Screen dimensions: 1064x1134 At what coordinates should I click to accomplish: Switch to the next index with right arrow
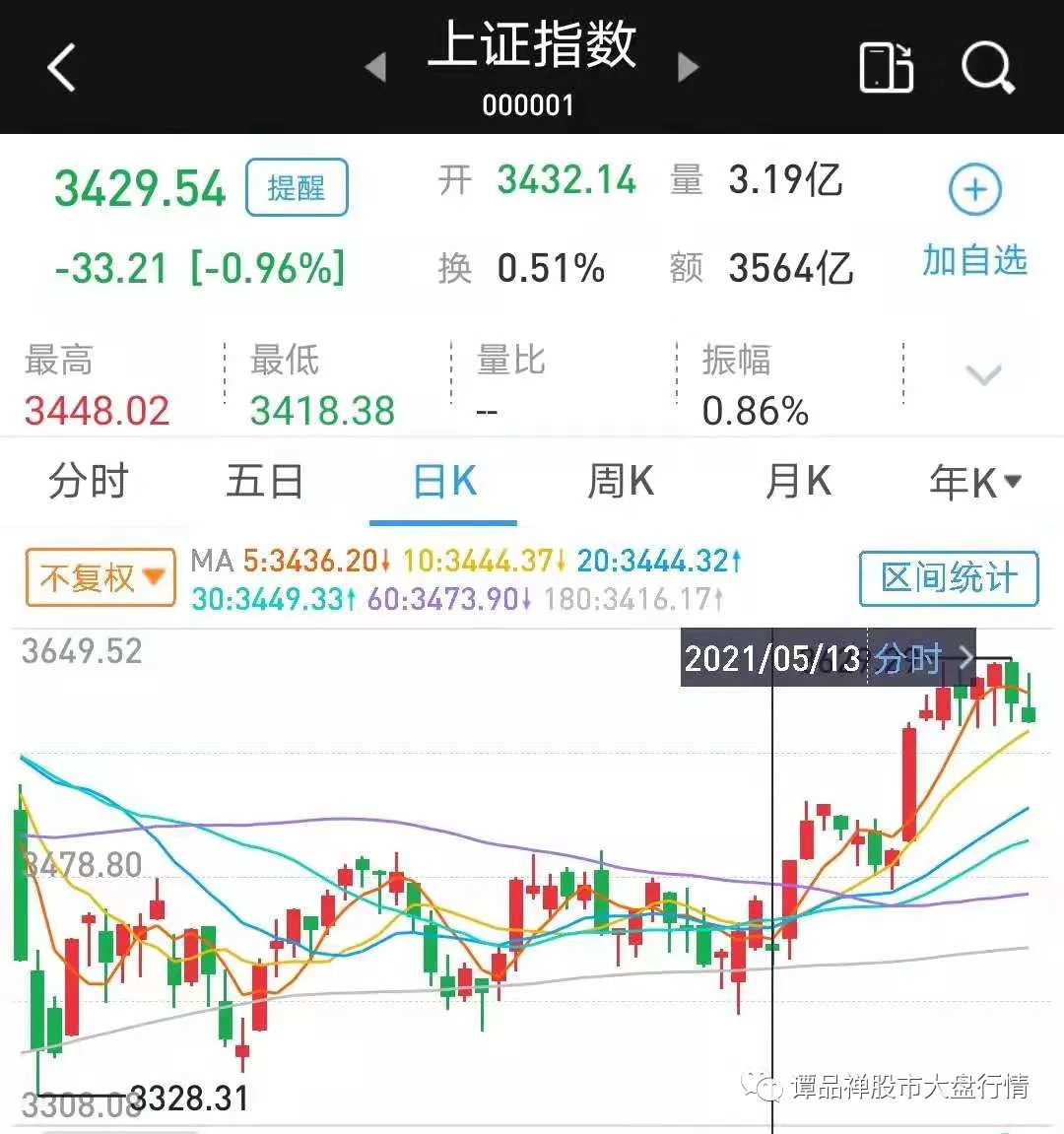click(689, 67)
